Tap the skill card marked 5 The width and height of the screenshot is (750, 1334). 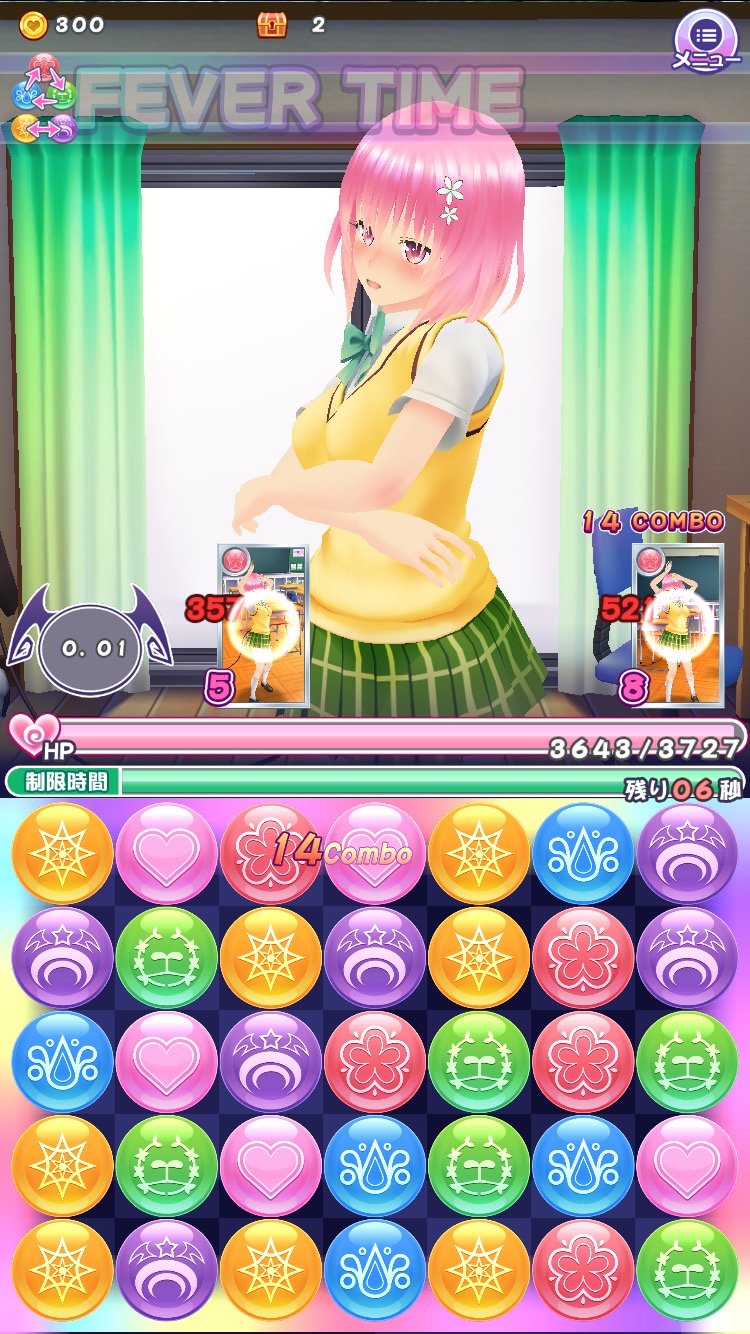click(262, 626)
